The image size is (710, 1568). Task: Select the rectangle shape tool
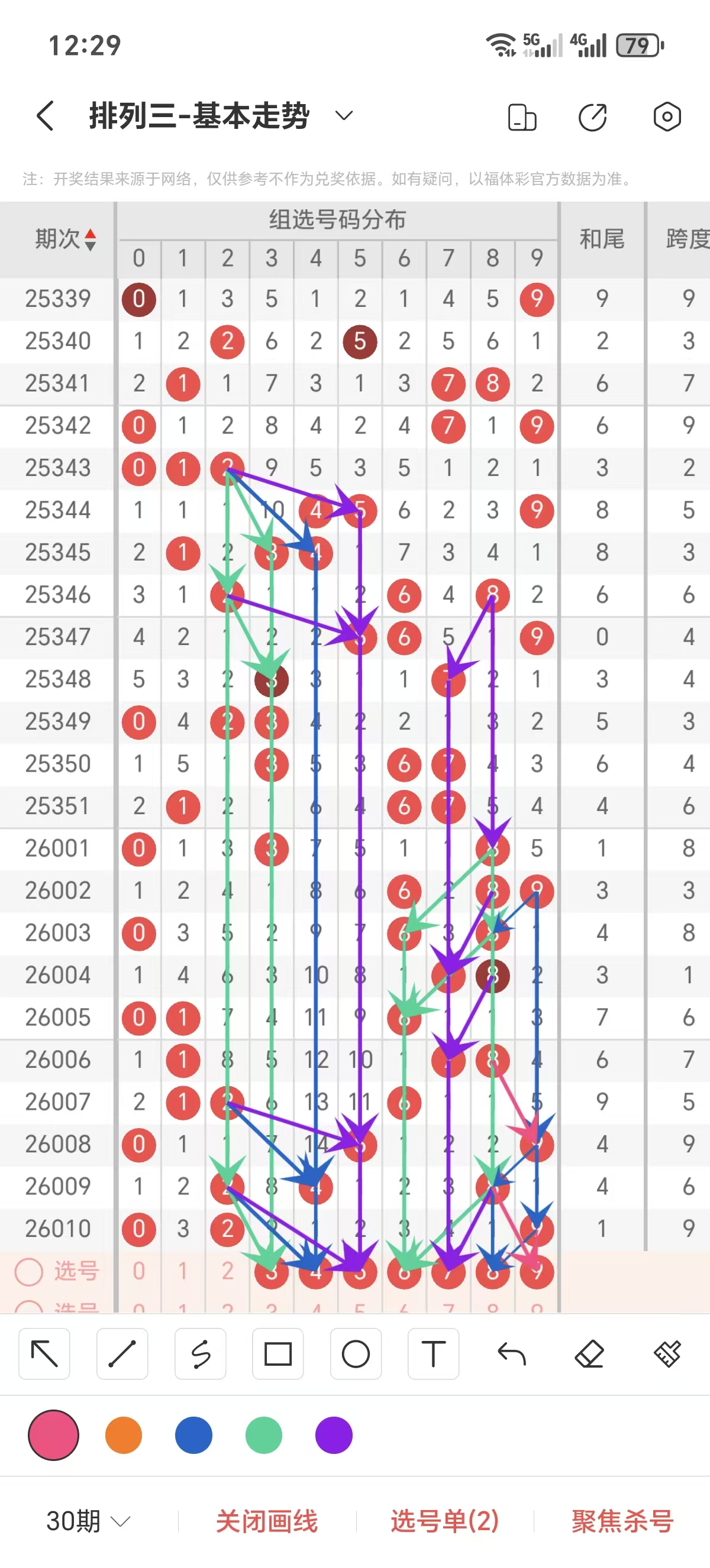pos(277,1354)
